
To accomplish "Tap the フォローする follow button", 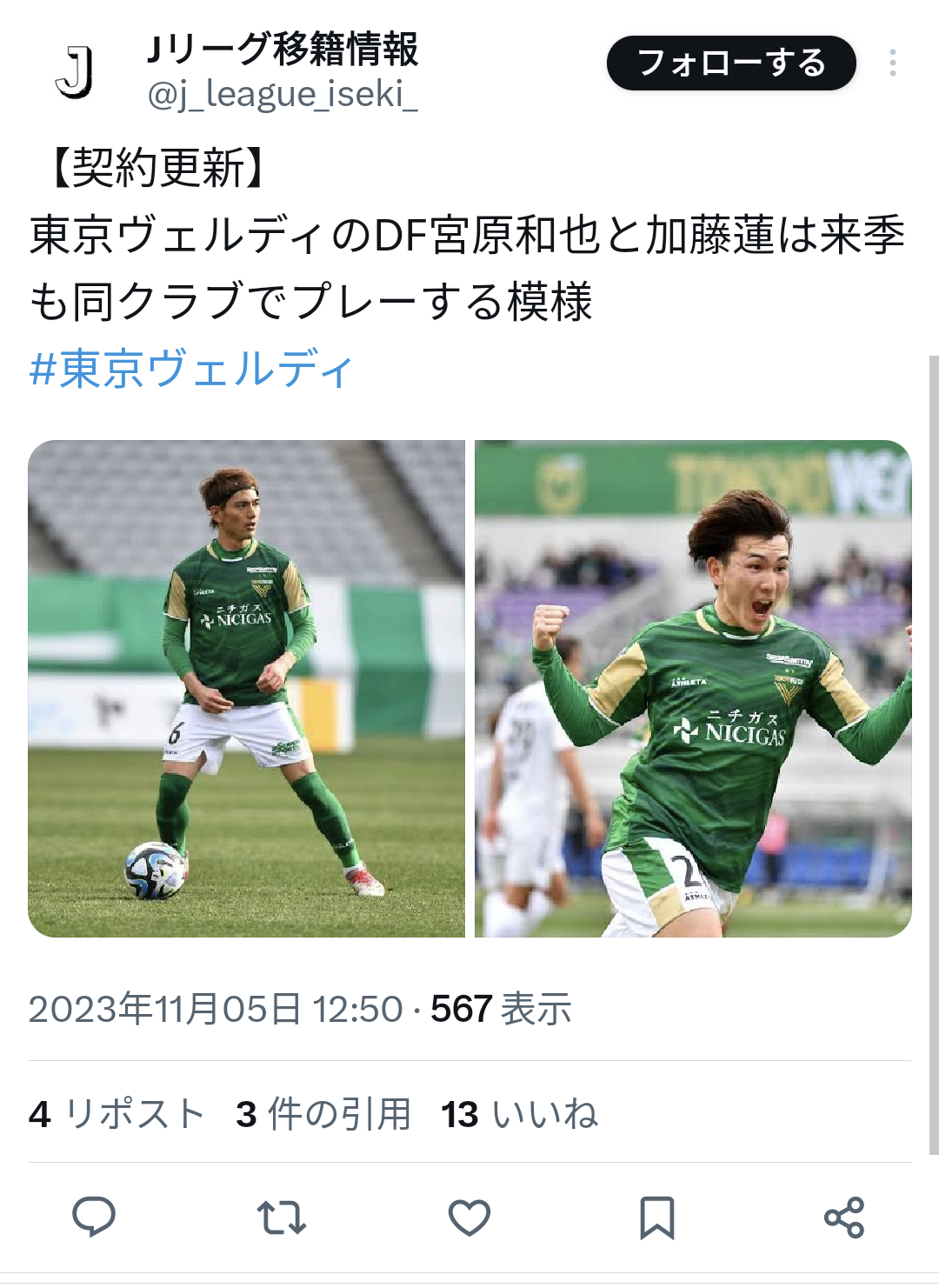I will pyautogui.click(x=731, y=63).
